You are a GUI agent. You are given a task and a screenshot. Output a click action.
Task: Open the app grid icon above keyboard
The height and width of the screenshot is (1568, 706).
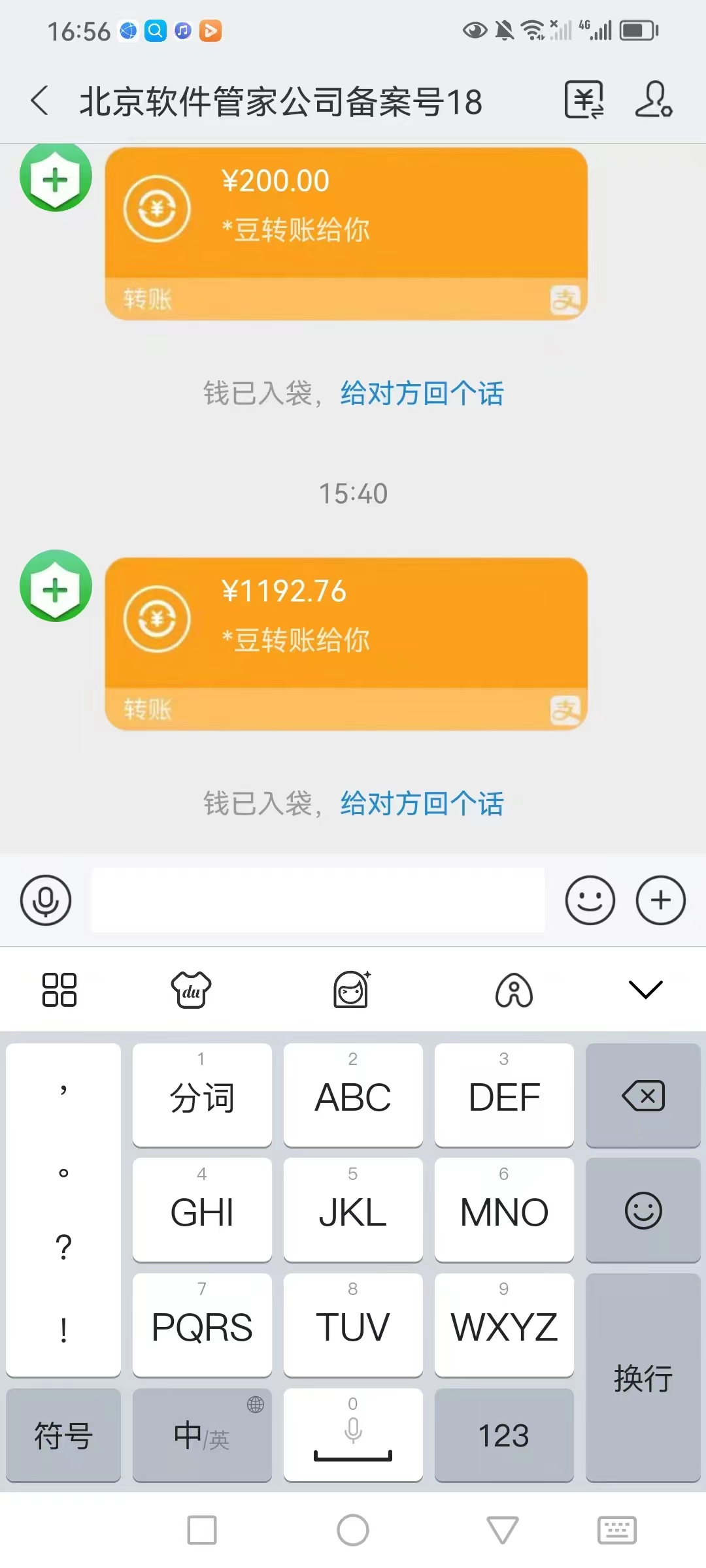pyautogui.click(x=60, y=990)
